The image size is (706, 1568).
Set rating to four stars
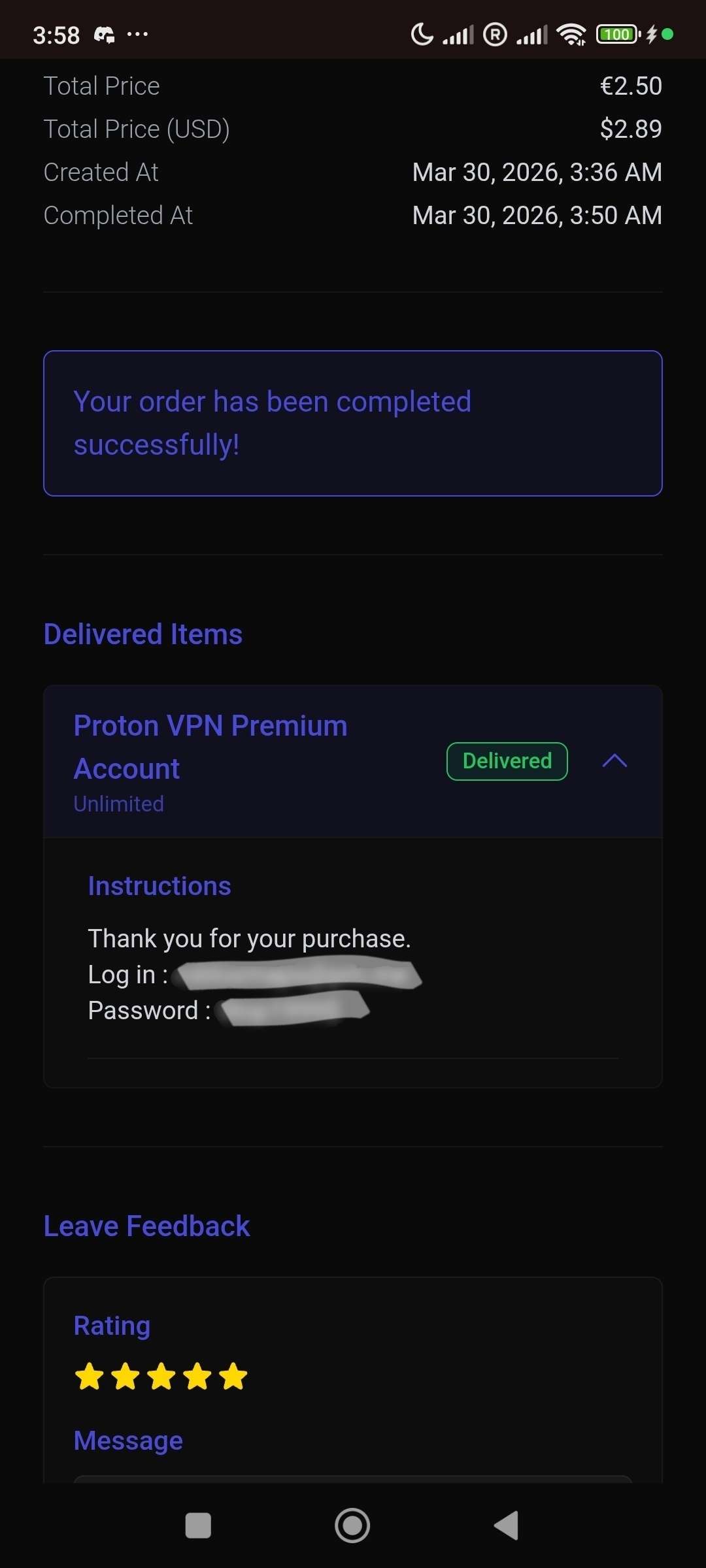[197, 1377]
